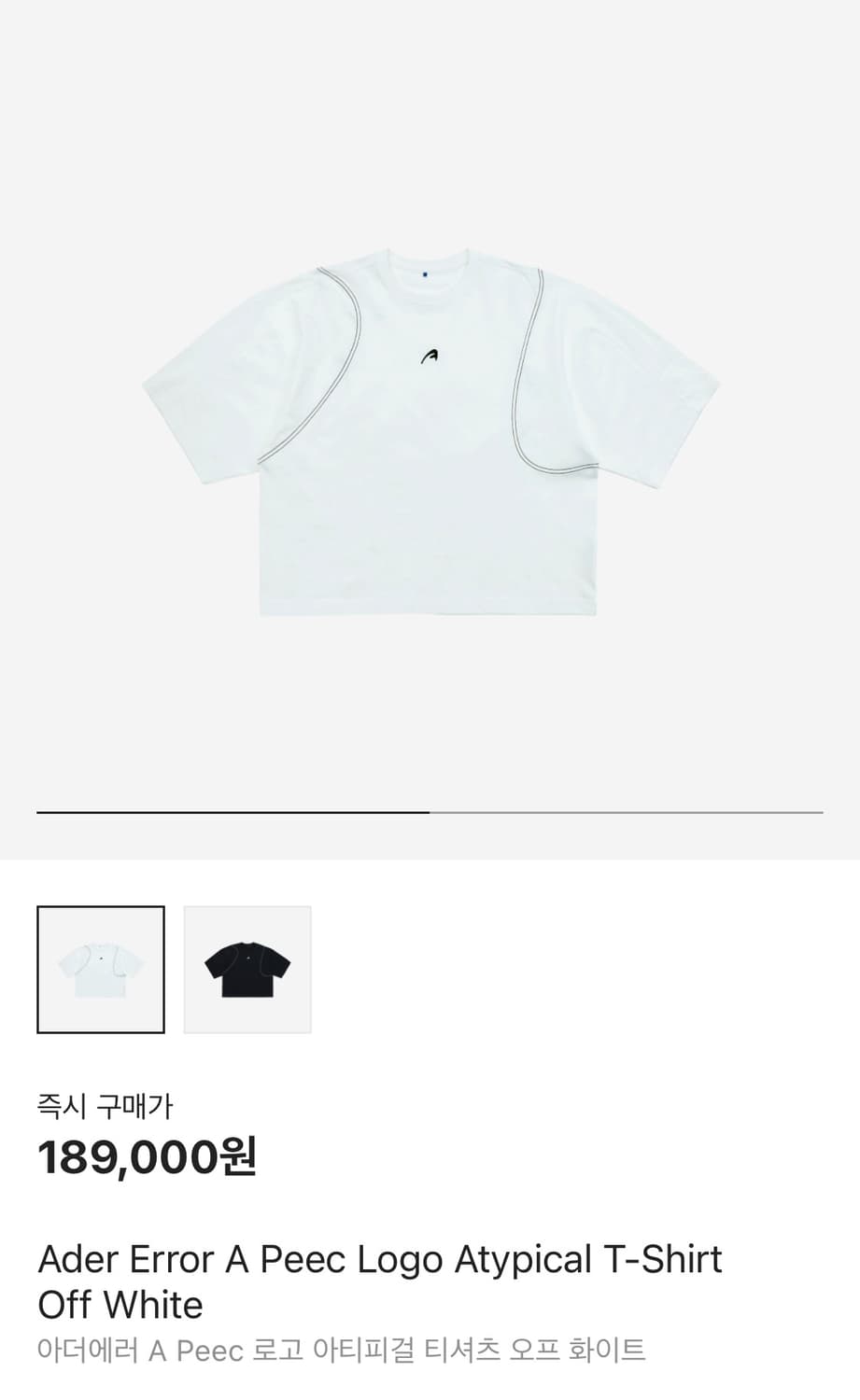Select the off white T-shirt thumbnail
Image resolution: width=860 pixels, height=1400 pixels.
coord(101,970)
